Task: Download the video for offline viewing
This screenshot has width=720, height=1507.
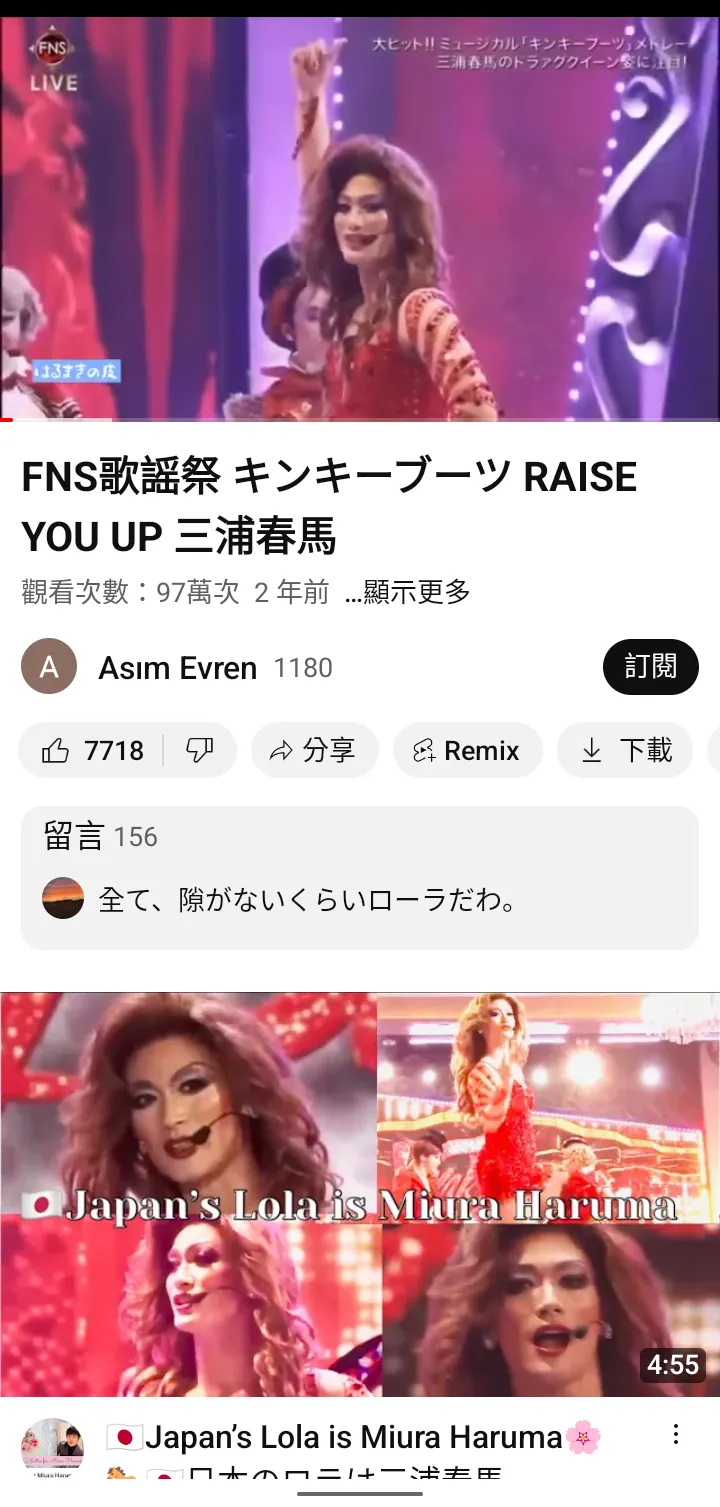Action: pos(625,750)
